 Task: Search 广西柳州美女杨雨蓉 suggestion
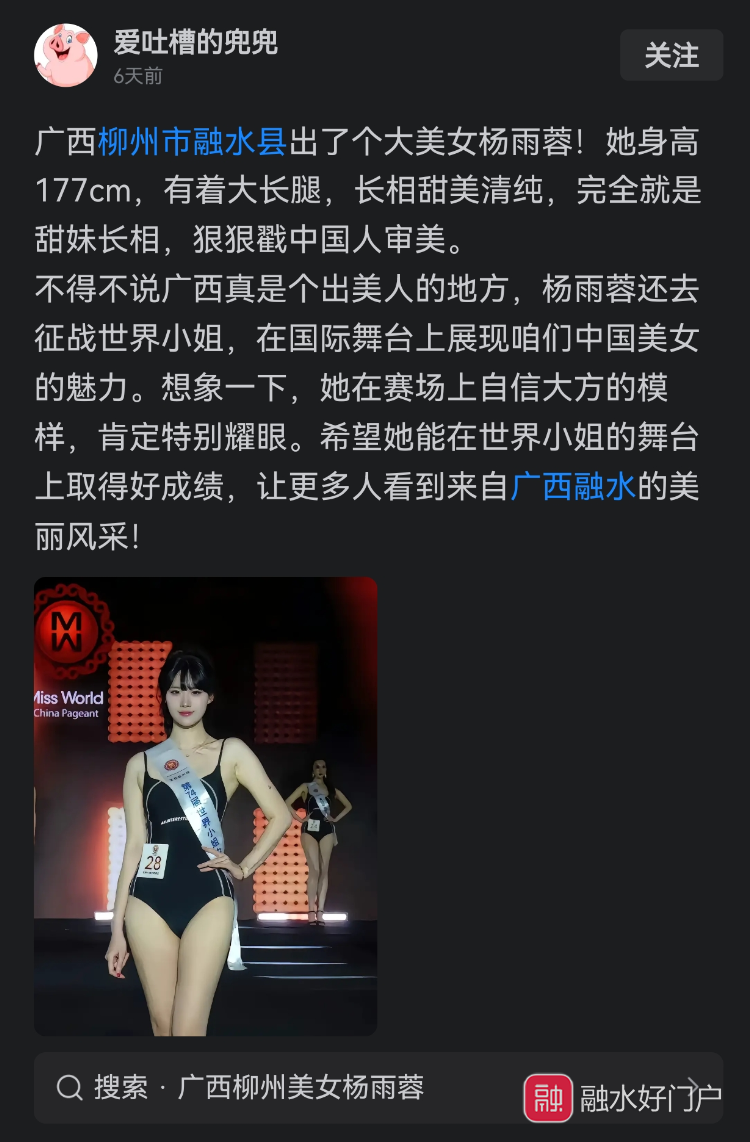258,1087
